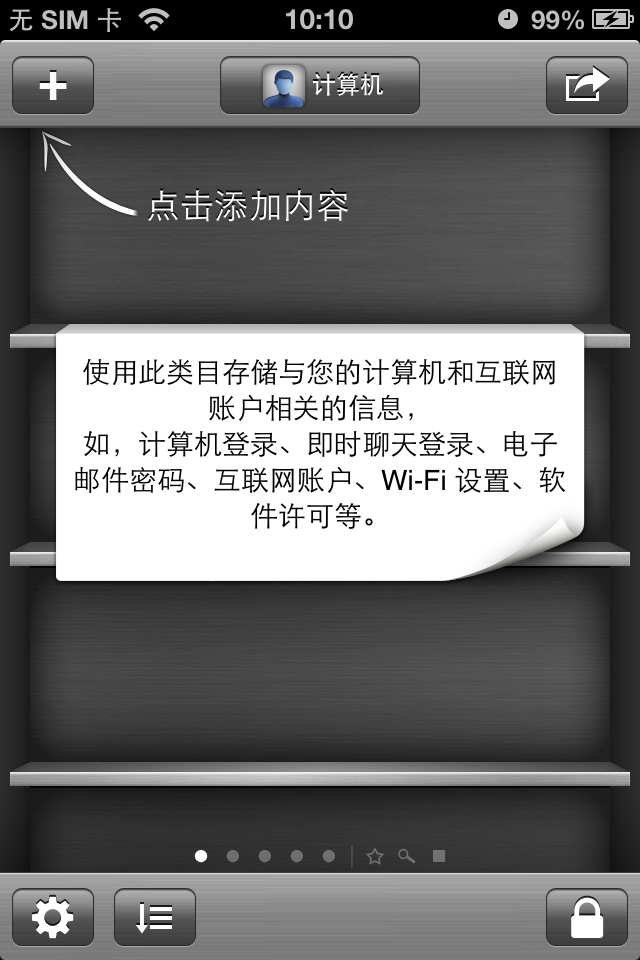The image size is (640, 960).
Task: Tap the plus button to add content
Action: pos(53,86)
